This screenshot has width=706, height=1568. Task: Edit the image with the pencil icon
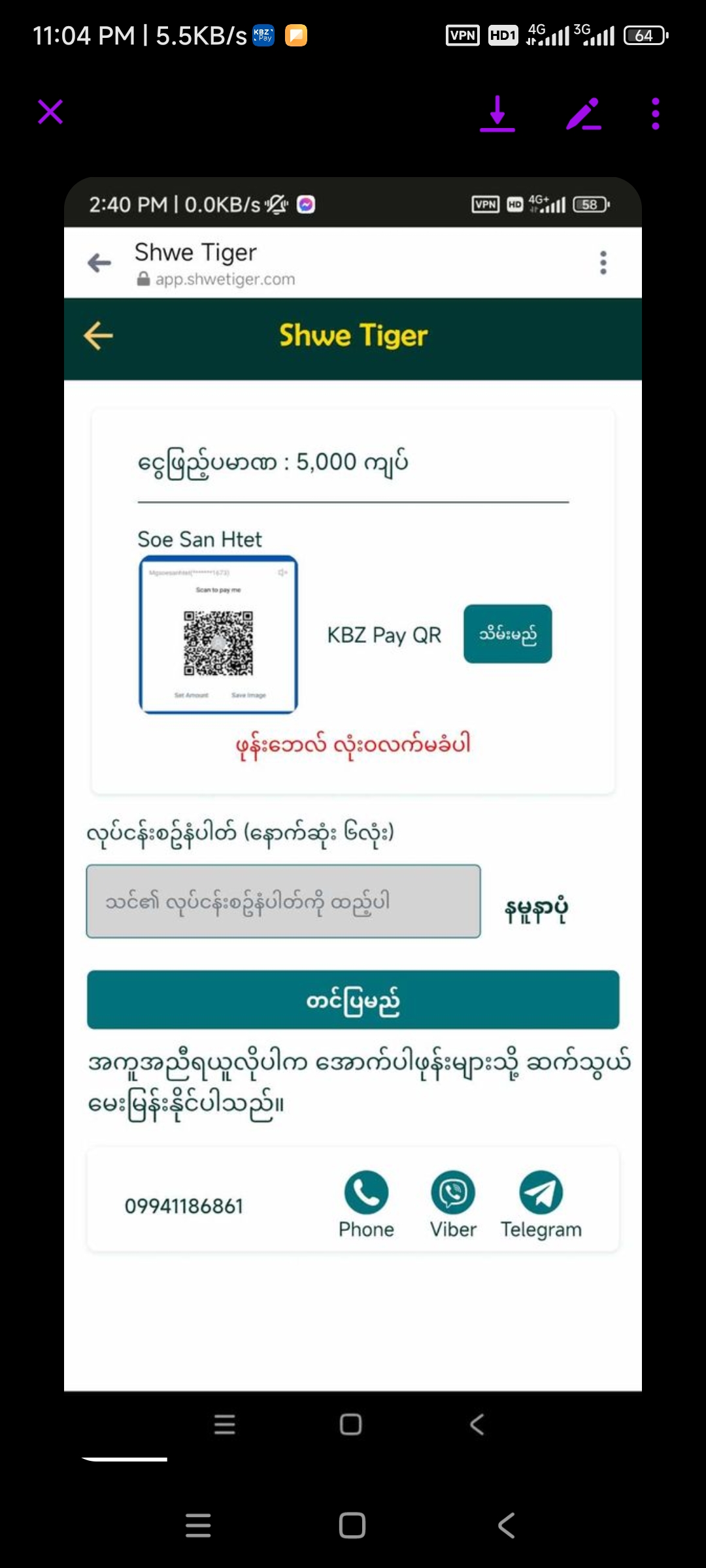tap(583, 114)
